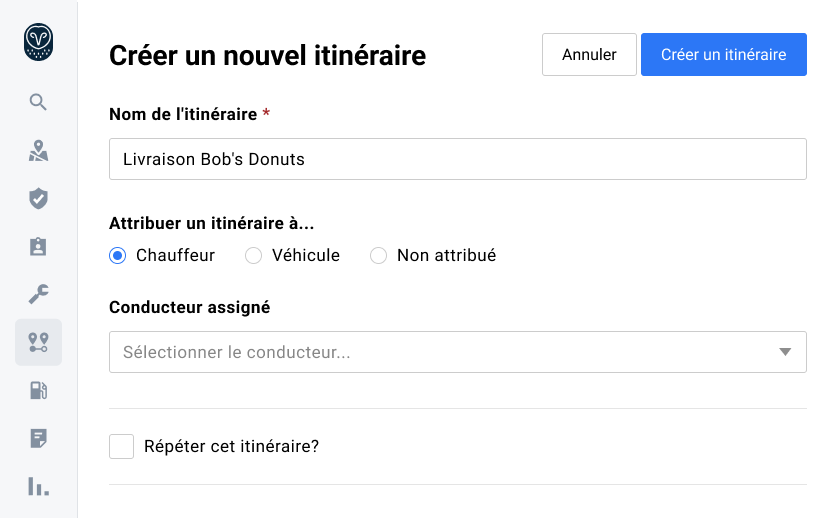Screen dimensions: 836x518
Task: Expand Sélectionner le conducteur dropdown
Action: point(457,352)
